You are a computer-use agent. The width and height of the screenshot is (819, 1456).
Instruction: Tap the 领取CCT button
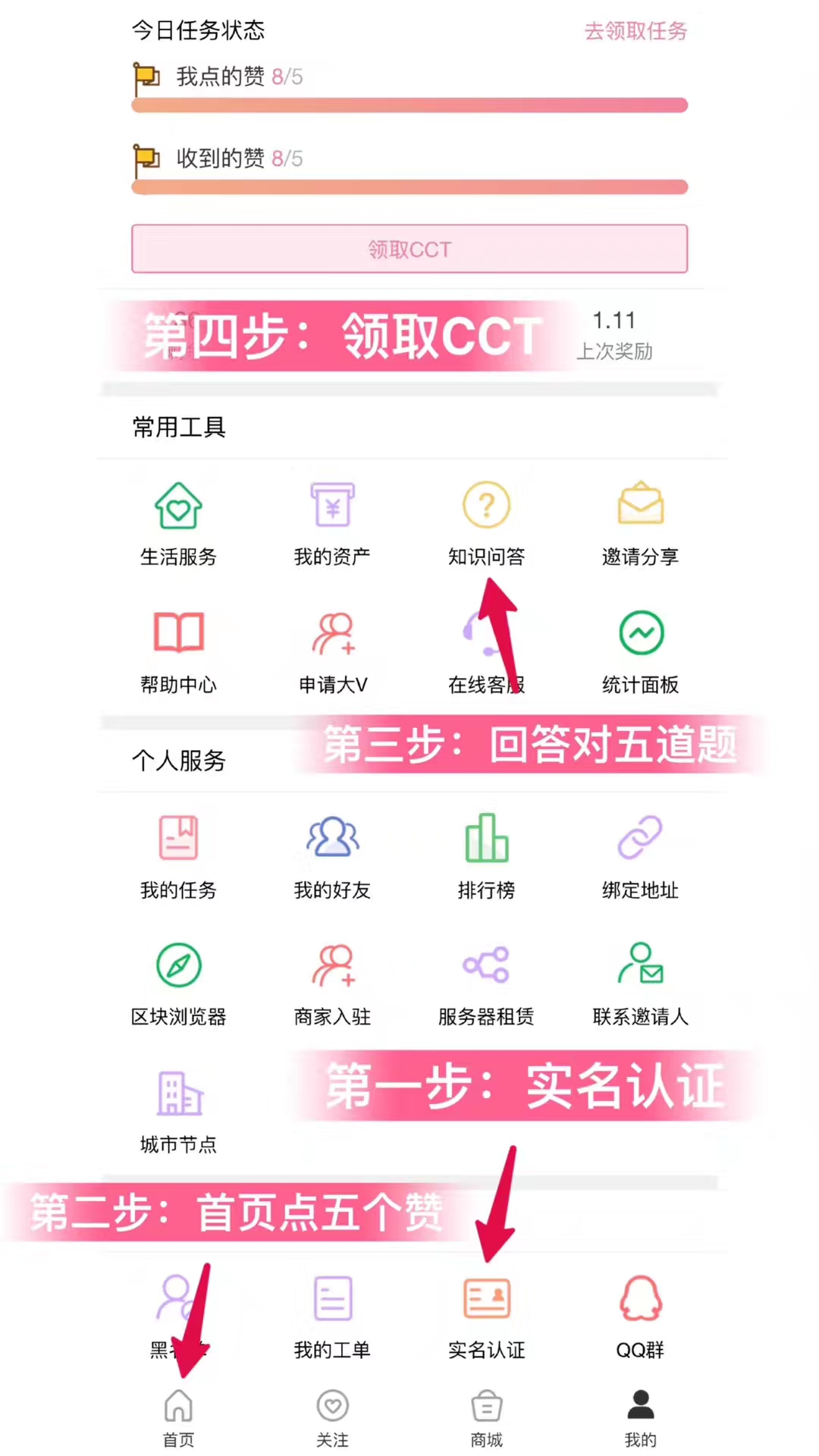(409, 249)
